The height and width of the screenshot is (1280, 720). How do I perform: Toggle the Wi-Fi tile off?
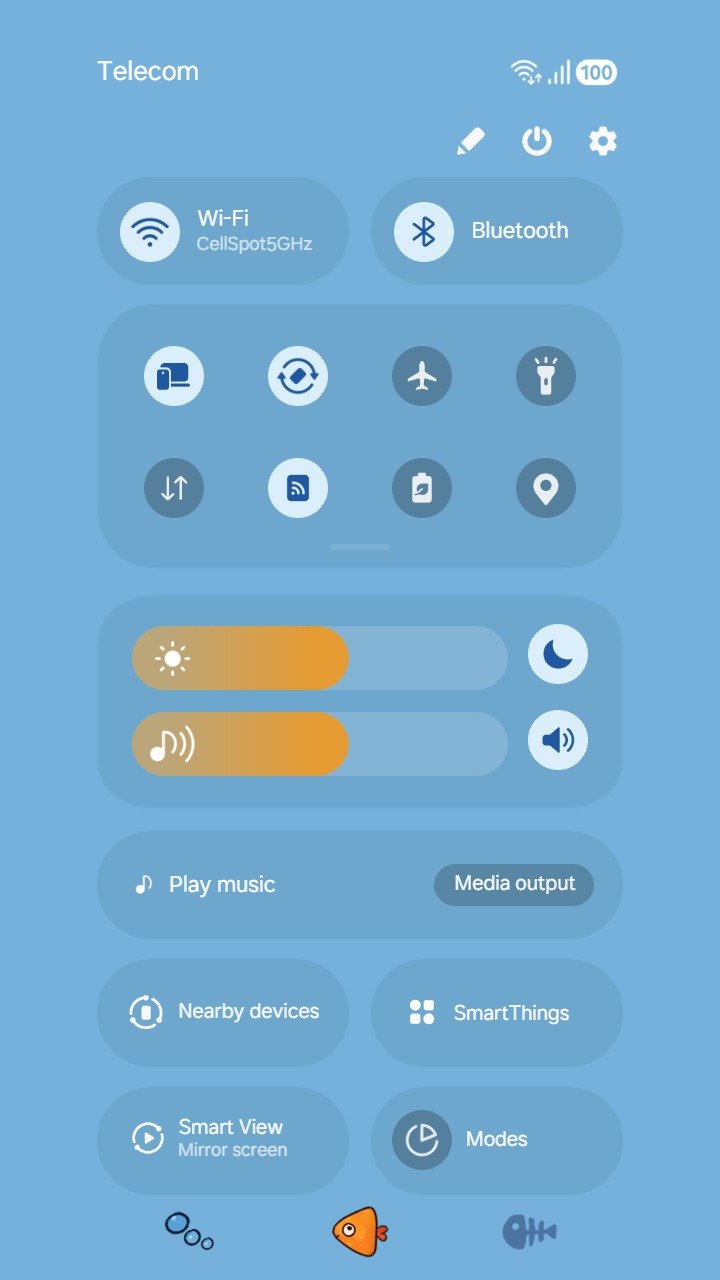coord(150,232)
